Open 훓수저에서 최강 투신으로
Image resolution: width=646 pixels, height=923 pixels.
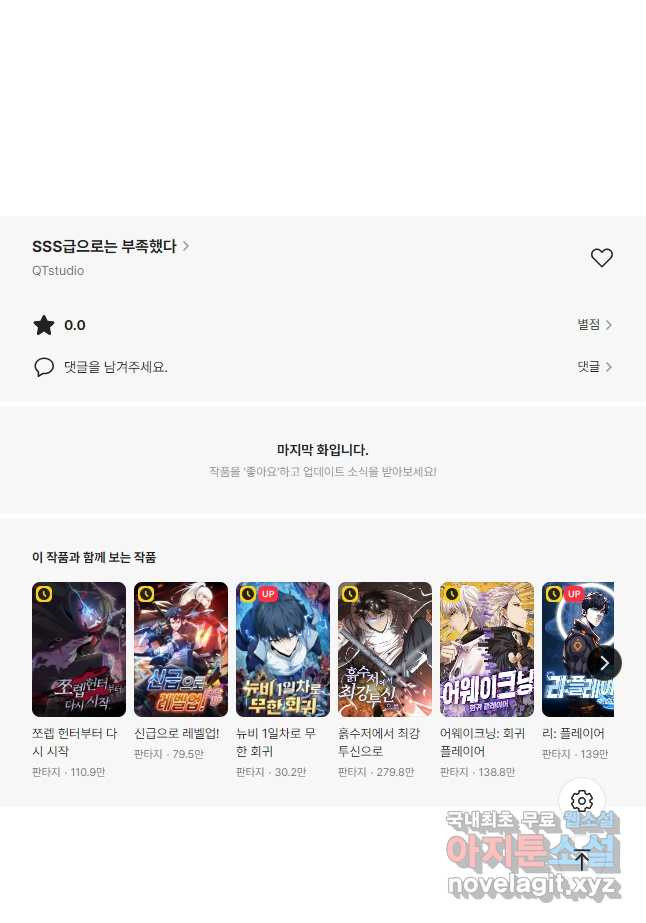(x=385, y=649)
